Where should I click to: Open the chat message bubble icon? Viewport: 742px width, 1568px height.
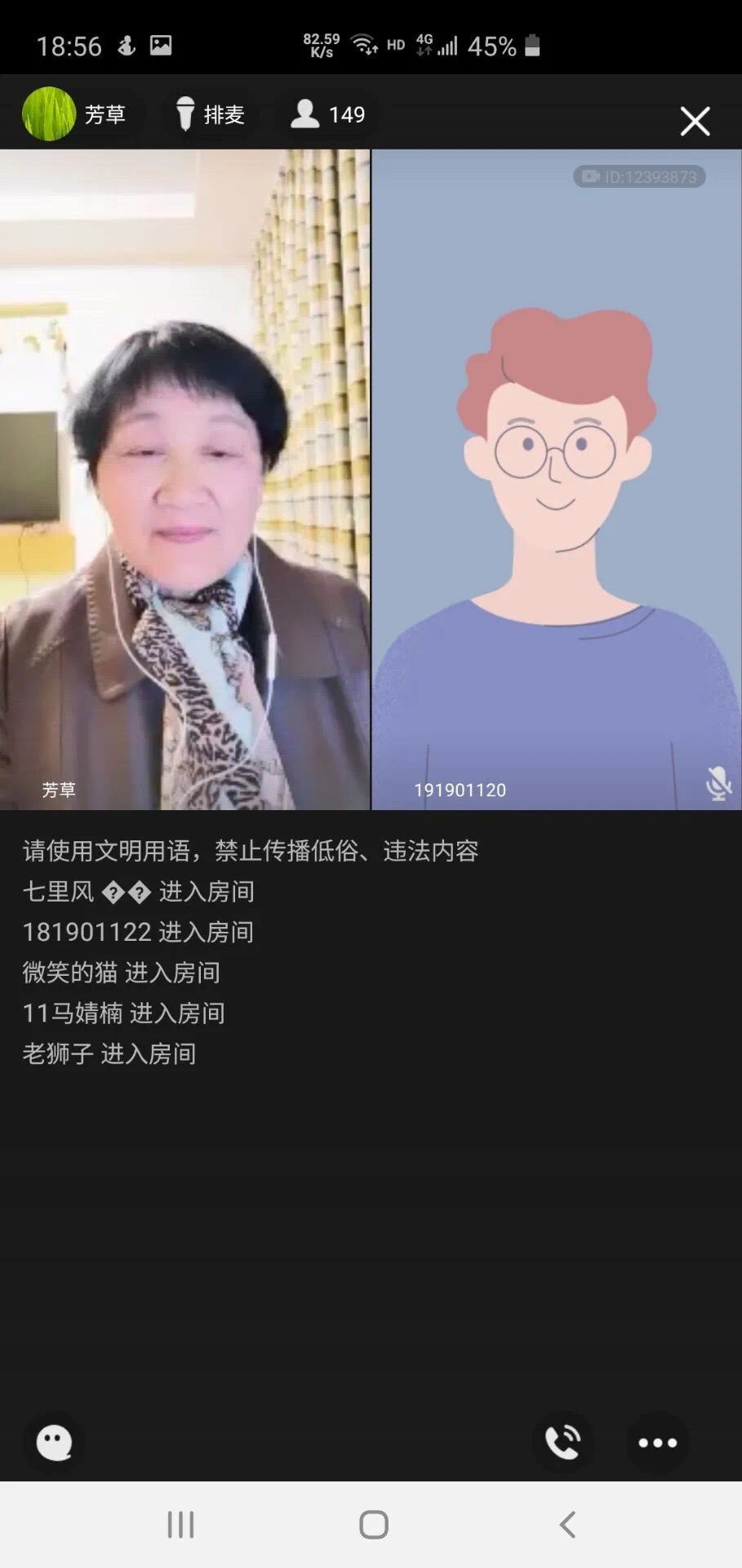click(55, 1442)
